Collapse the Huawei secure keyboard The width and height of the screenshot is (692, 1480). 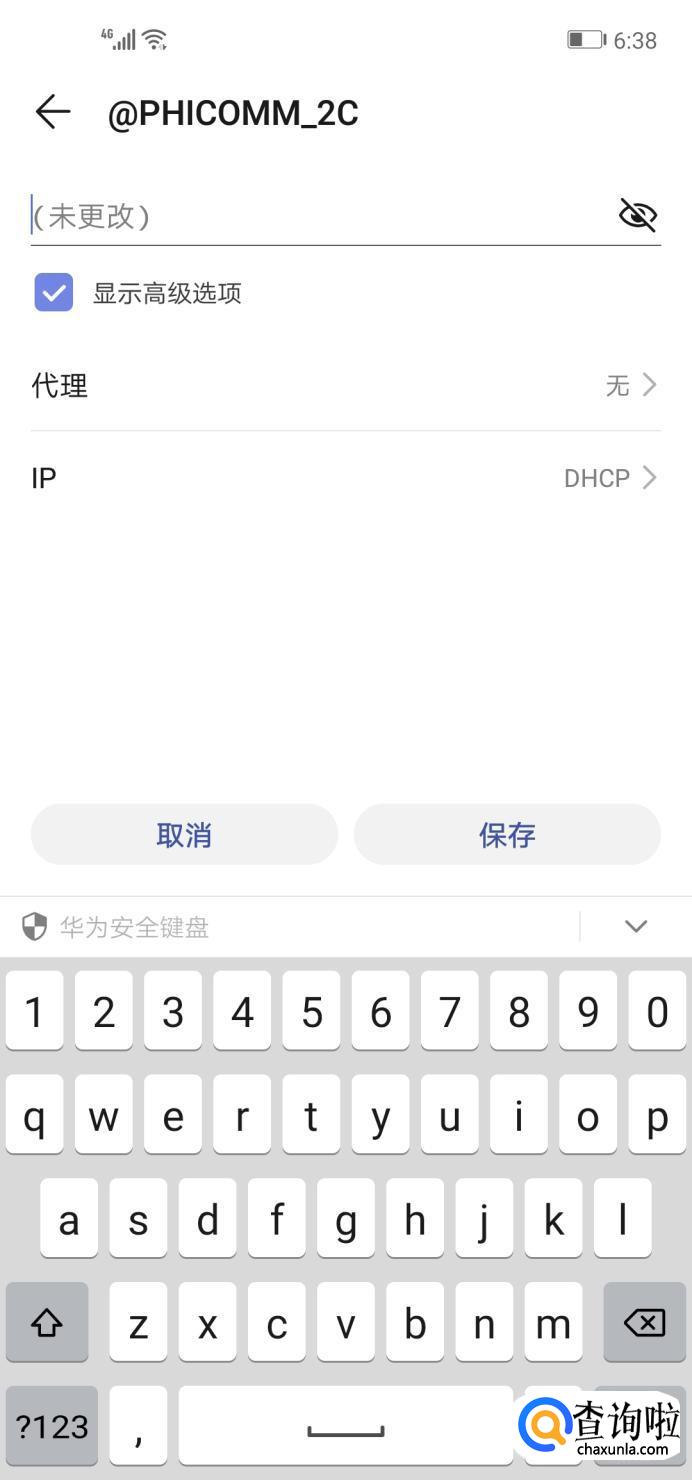click(636, 926)
